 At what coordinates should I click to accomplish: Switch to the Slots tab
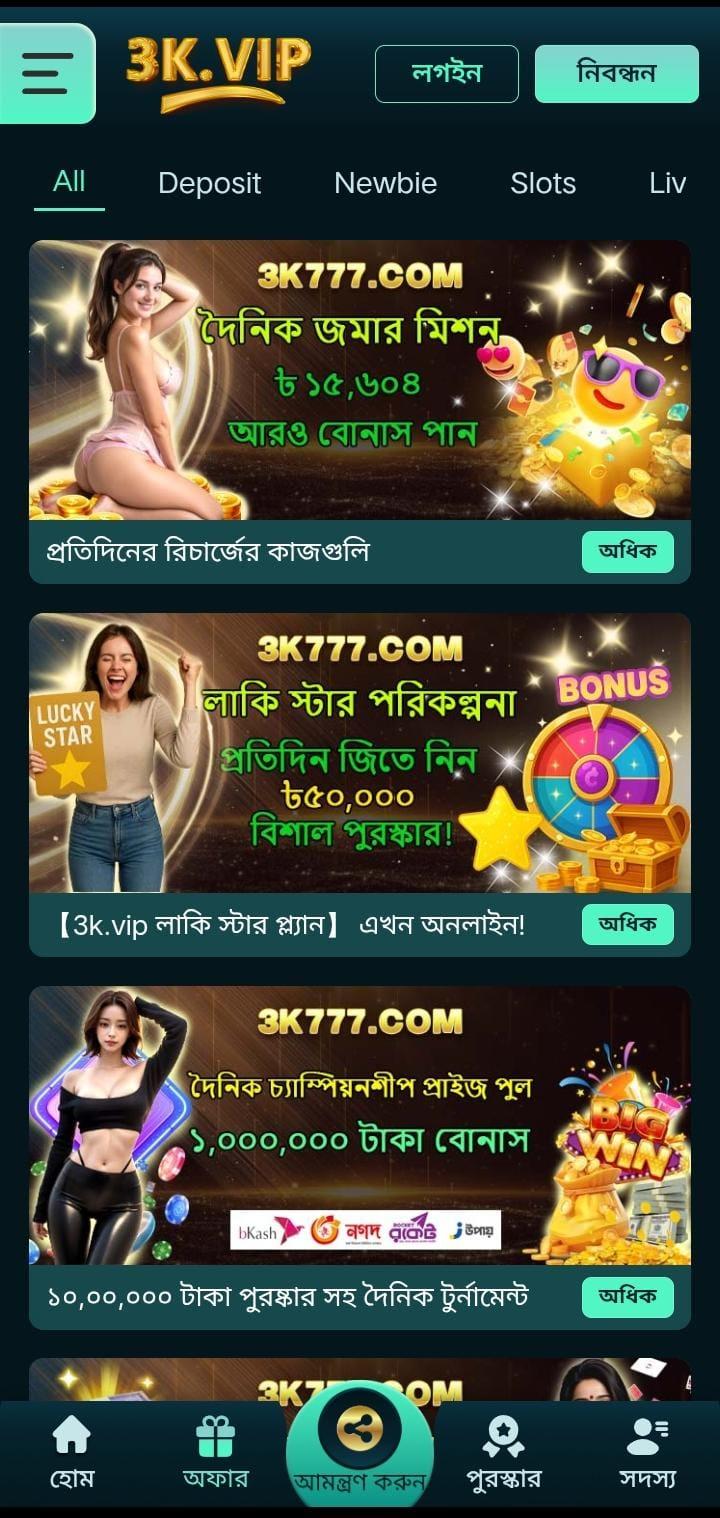[543, 183]
